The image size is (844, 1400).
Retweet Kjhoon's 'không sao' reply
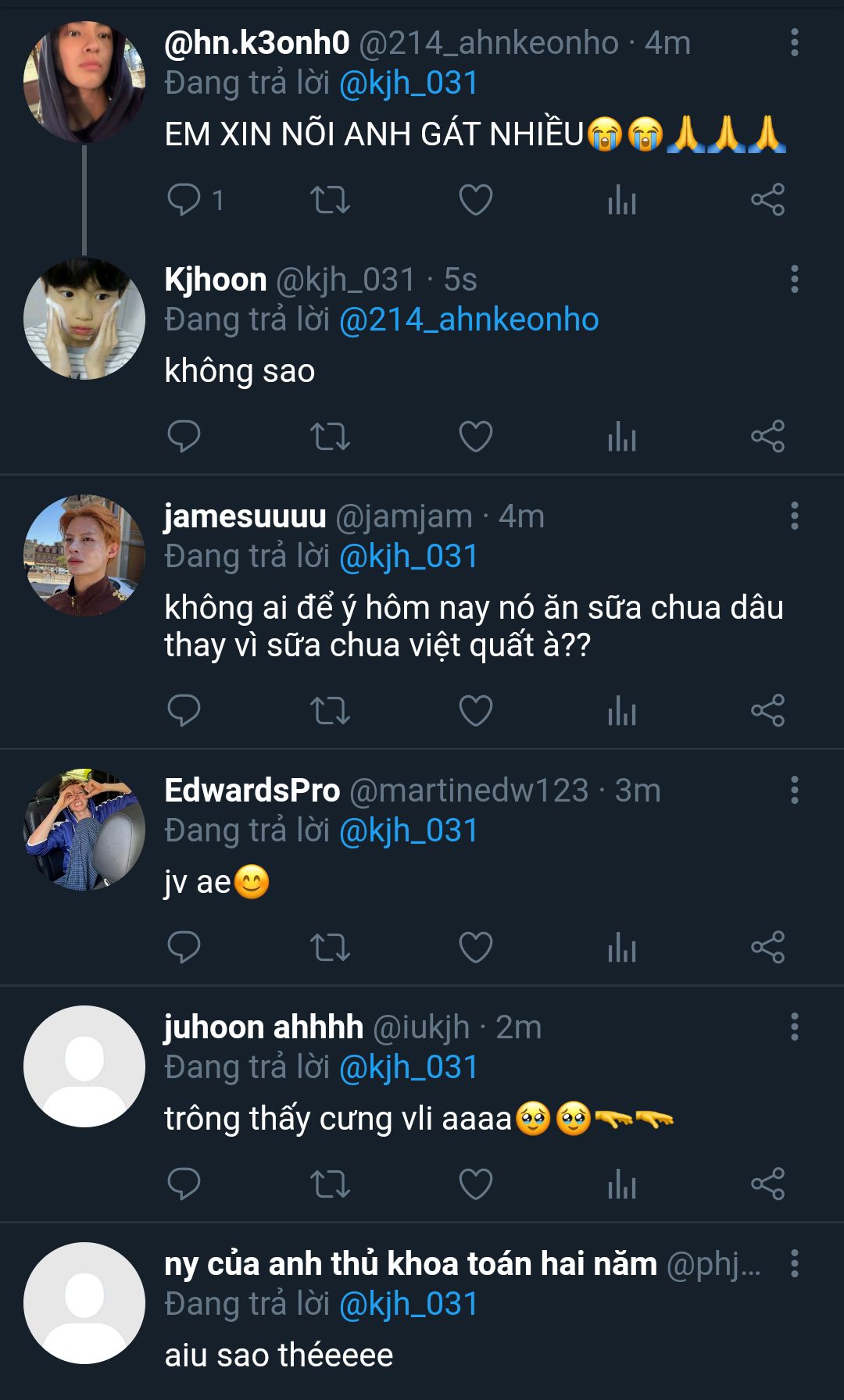pos(330,436)
